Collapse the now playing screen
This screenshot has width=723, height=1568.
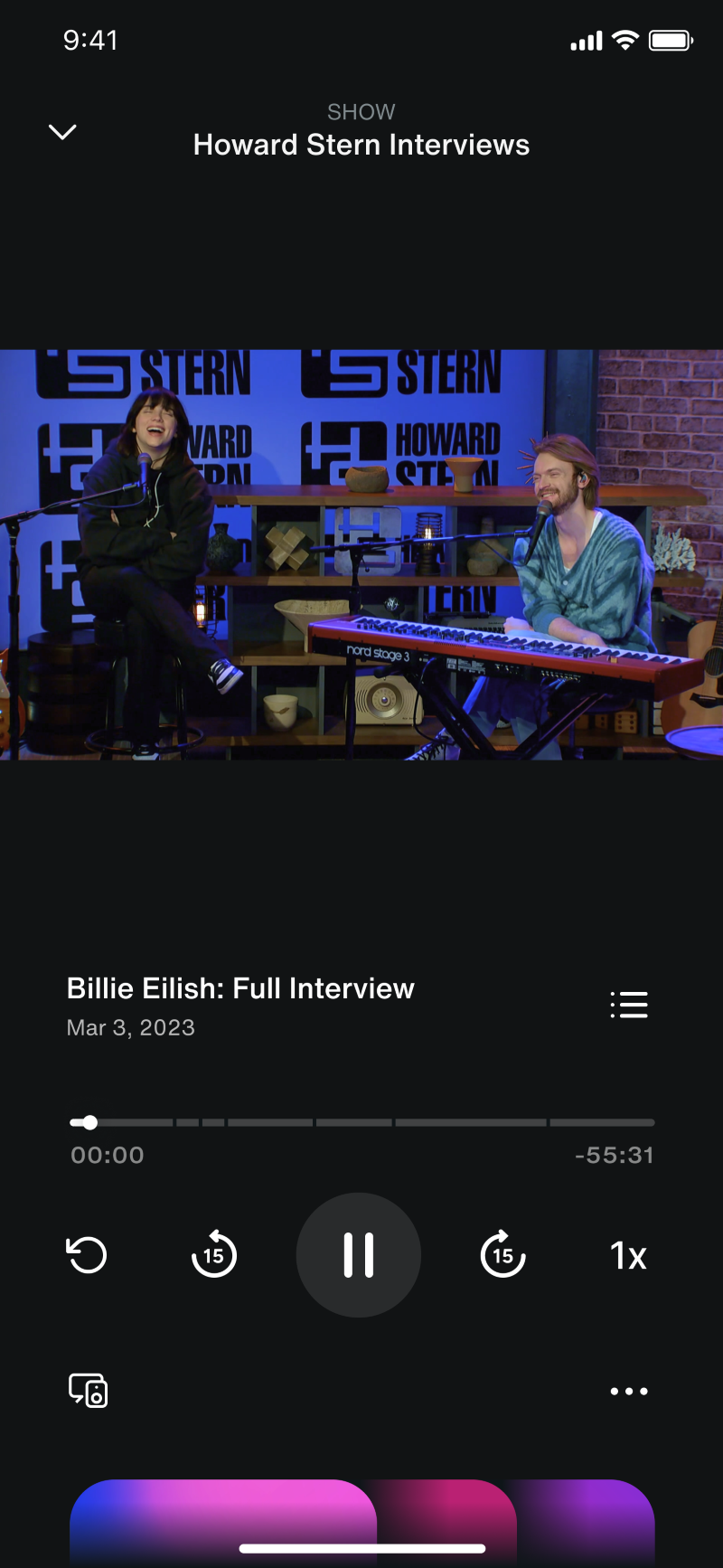point(61,132)
